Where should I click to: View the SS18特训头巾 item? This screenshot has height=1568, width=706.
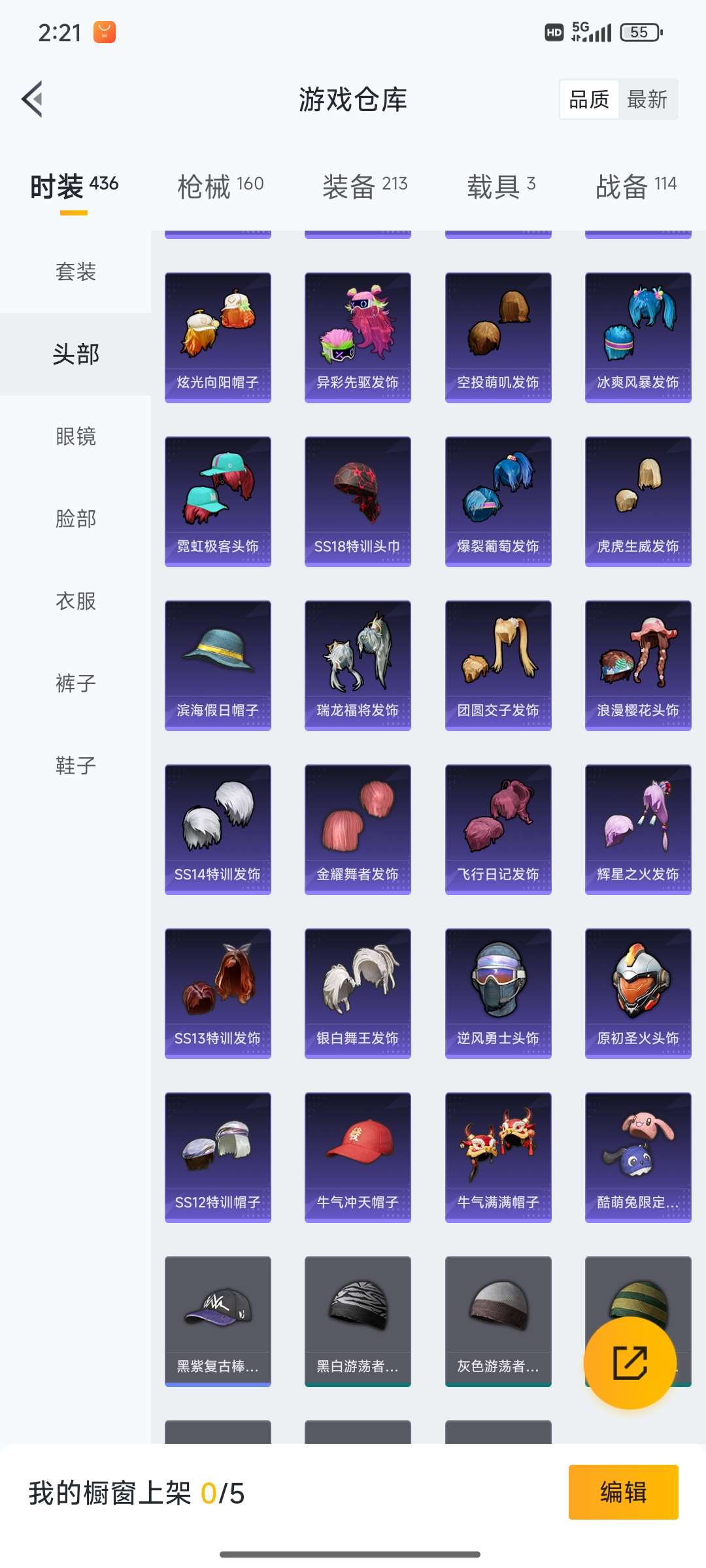358,501
